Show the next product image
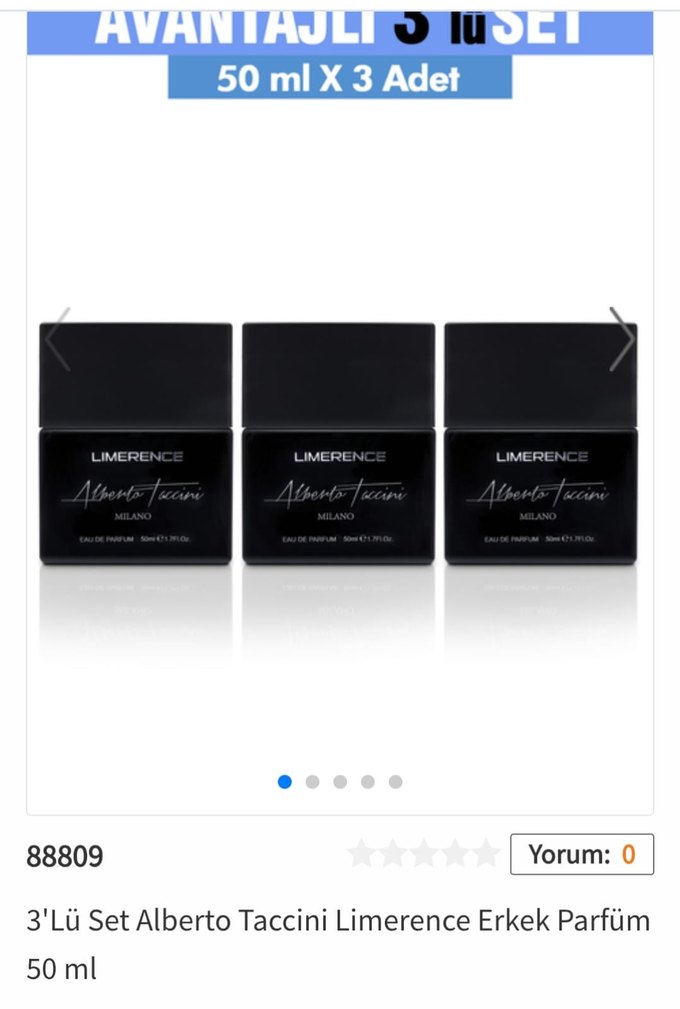Image resolution: width=680 pixels, height=1009 pixels. point(622,340)
